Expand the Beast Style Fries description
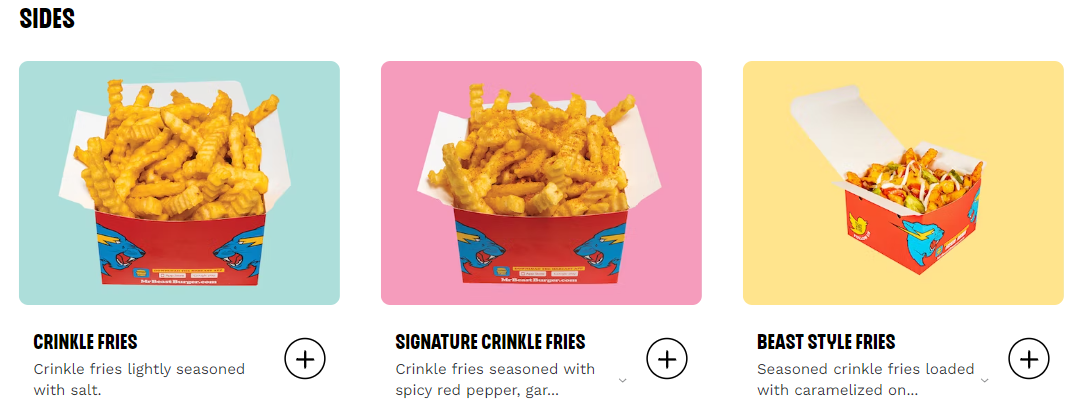 [984, 380]
